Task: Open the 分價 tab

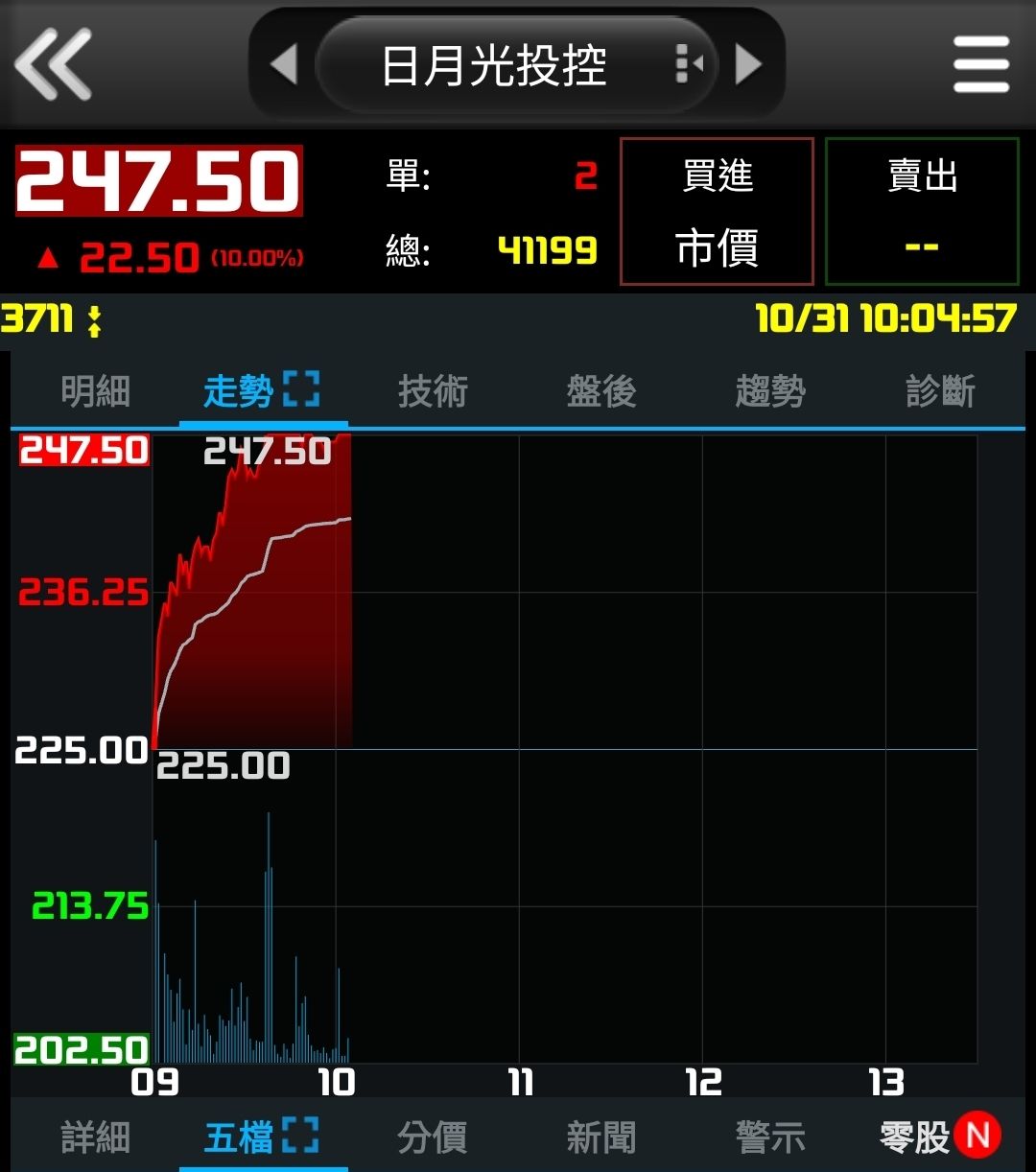Action: tap(433, 1137)
